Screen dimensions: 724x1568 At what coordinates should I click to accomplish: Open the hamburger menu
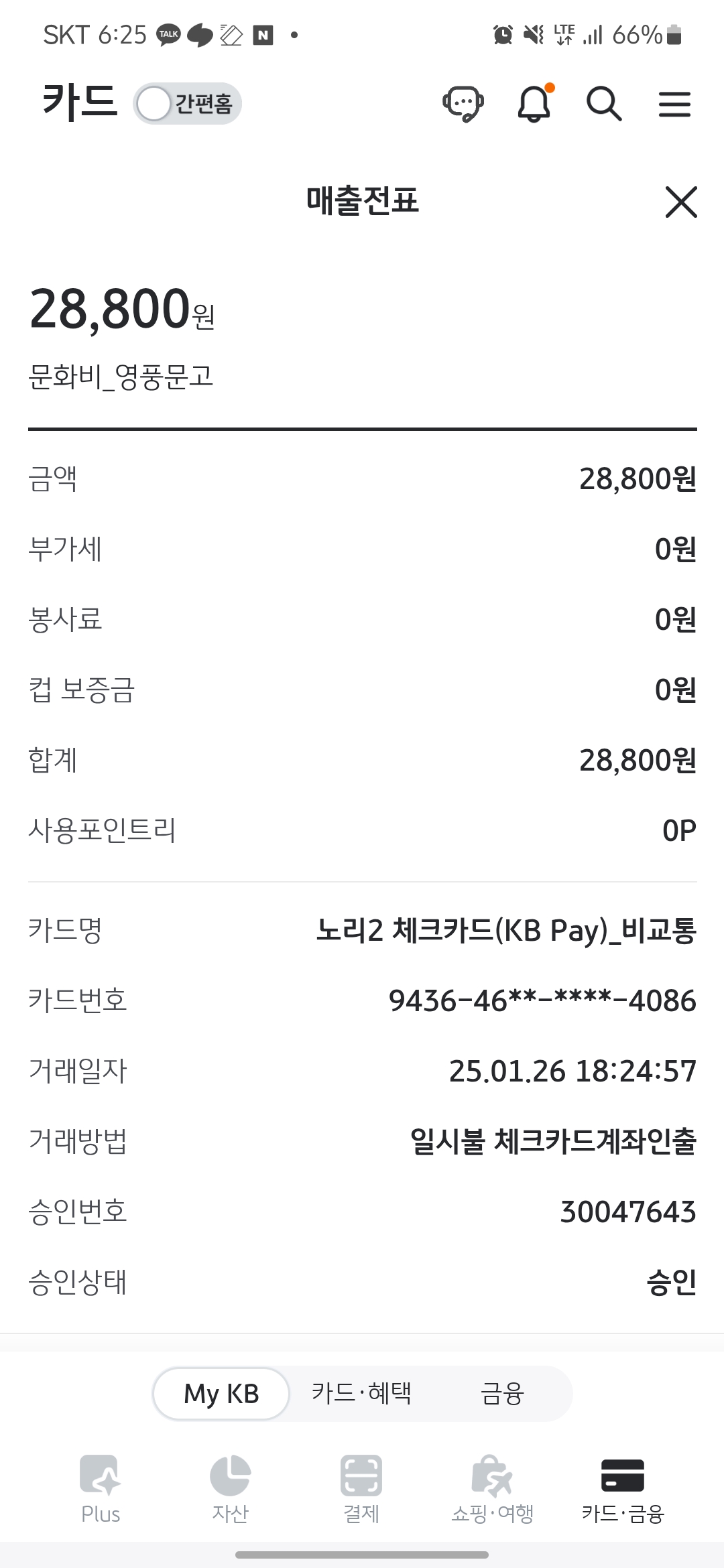click(674, 104)
